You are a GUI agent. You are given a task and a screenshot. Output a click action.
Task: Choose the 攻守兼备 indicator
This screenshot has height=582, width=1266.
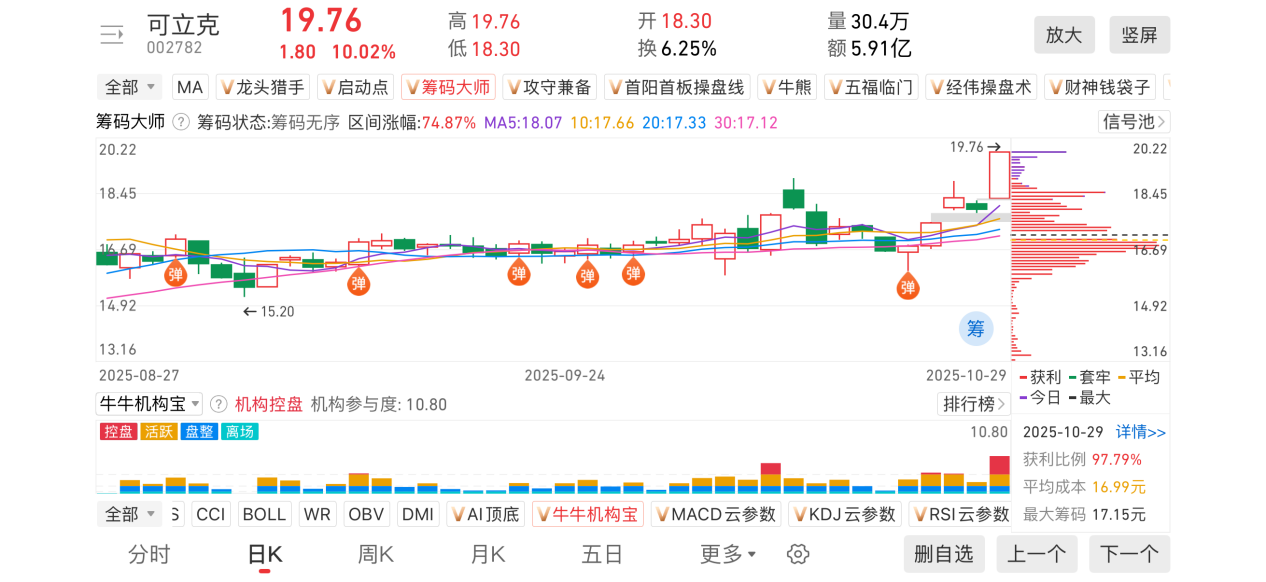[x=550, y=87]
